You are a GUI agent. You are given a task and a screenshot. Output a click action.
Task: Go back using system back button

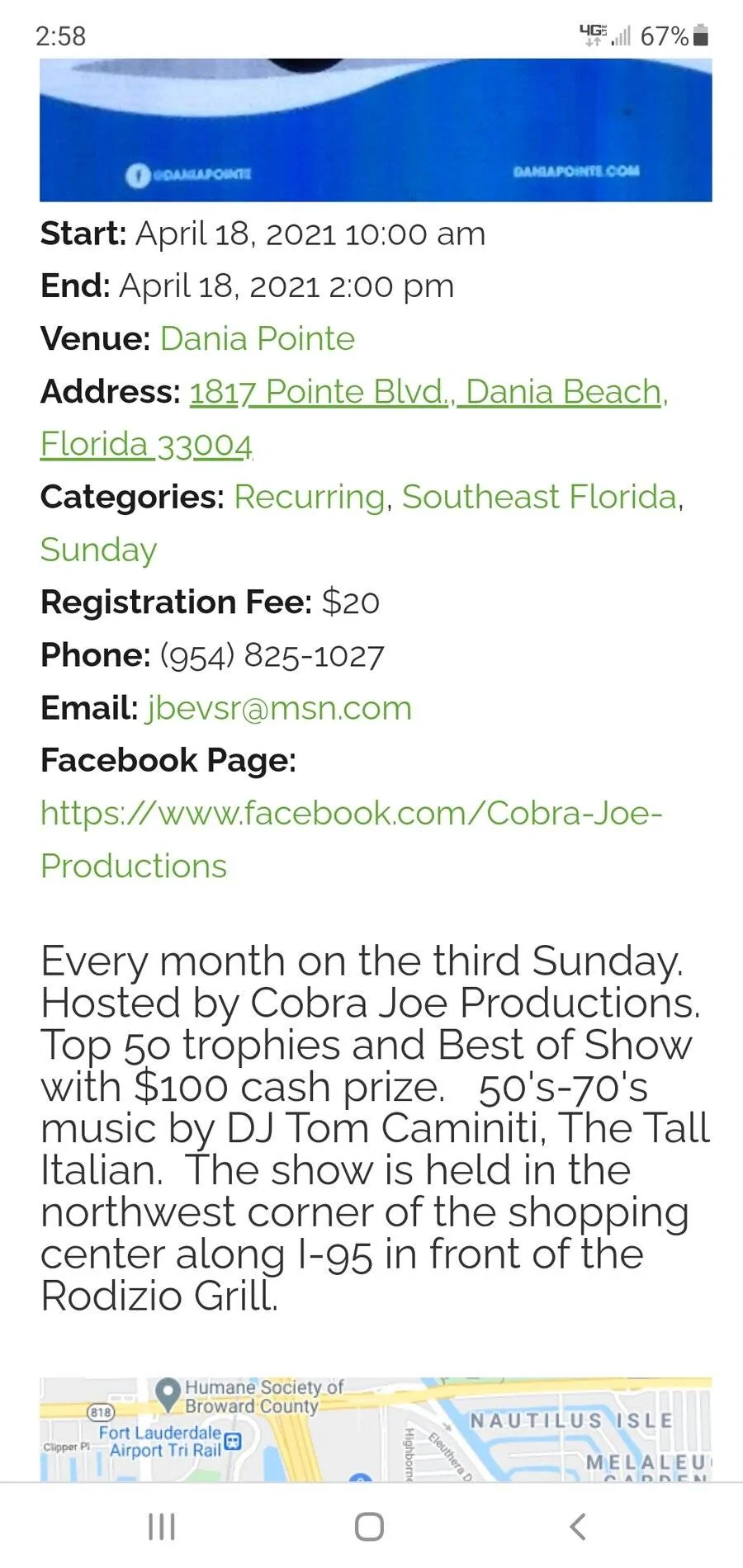[578, 1527]
